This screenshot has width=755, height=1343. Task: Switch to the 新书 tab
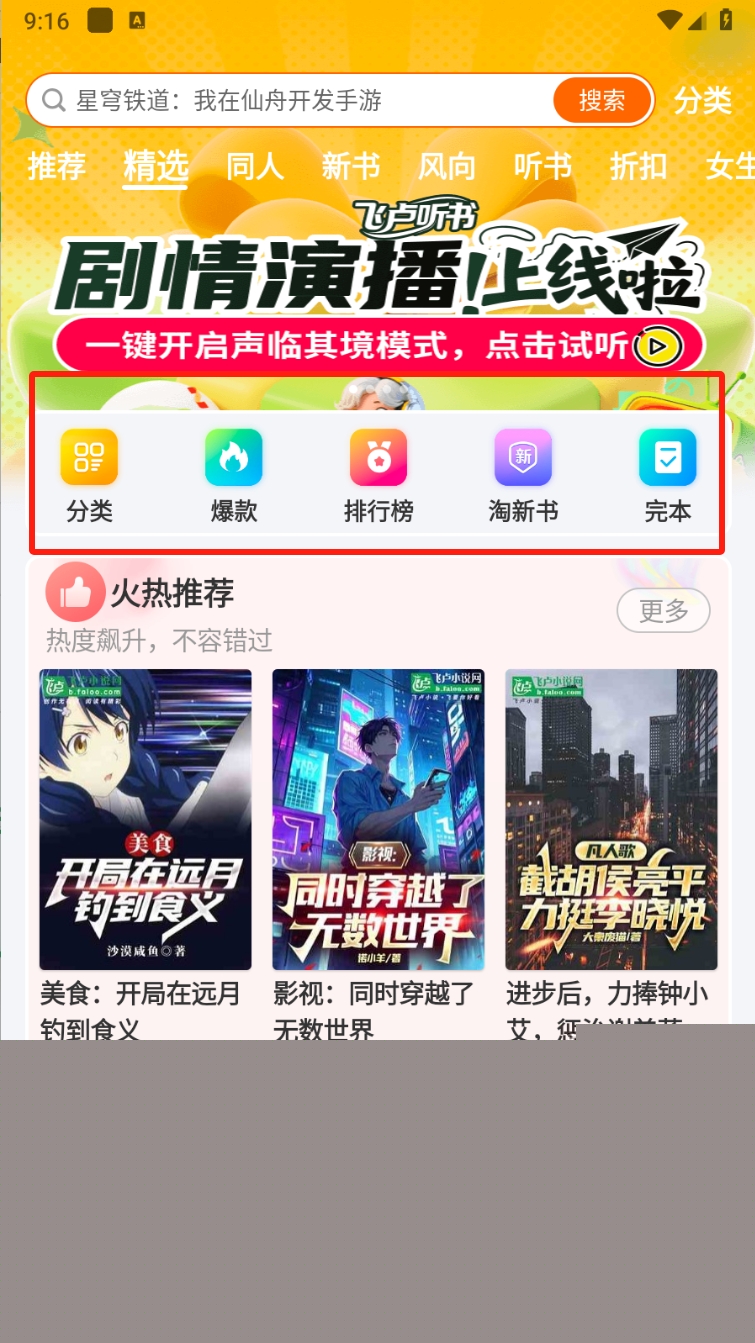(350, 166)
